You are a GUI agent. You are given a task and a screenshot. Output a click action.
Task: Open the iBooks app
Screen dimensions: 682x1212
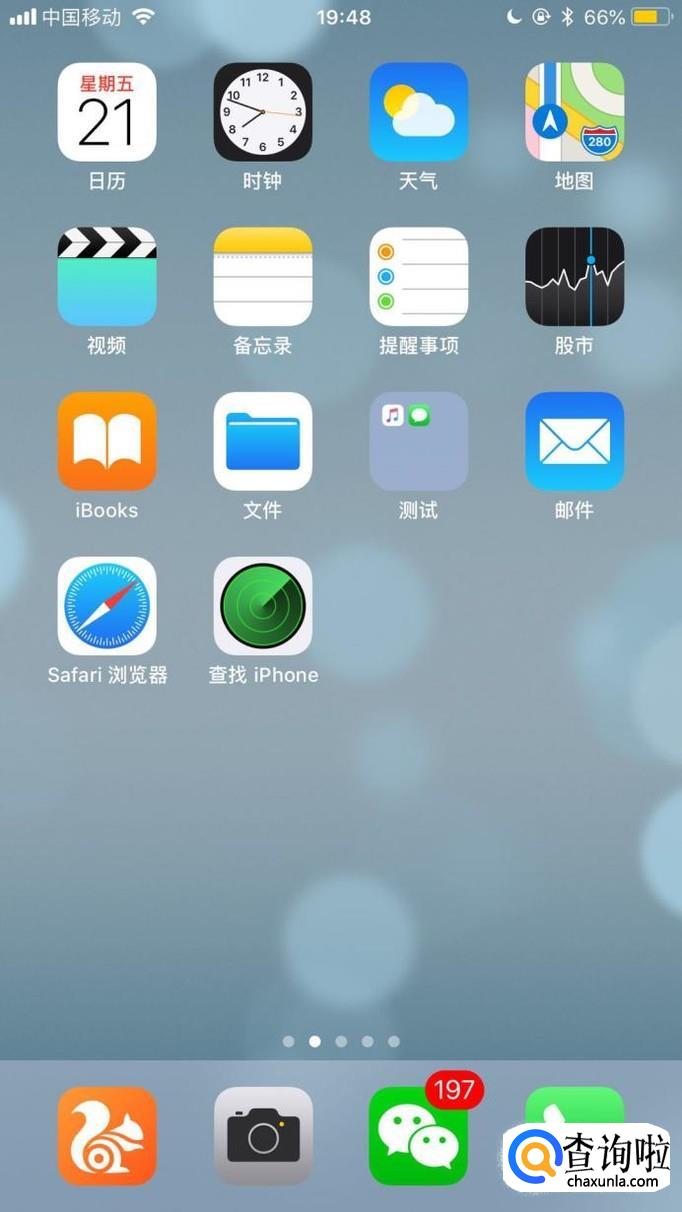coord(107,441)
